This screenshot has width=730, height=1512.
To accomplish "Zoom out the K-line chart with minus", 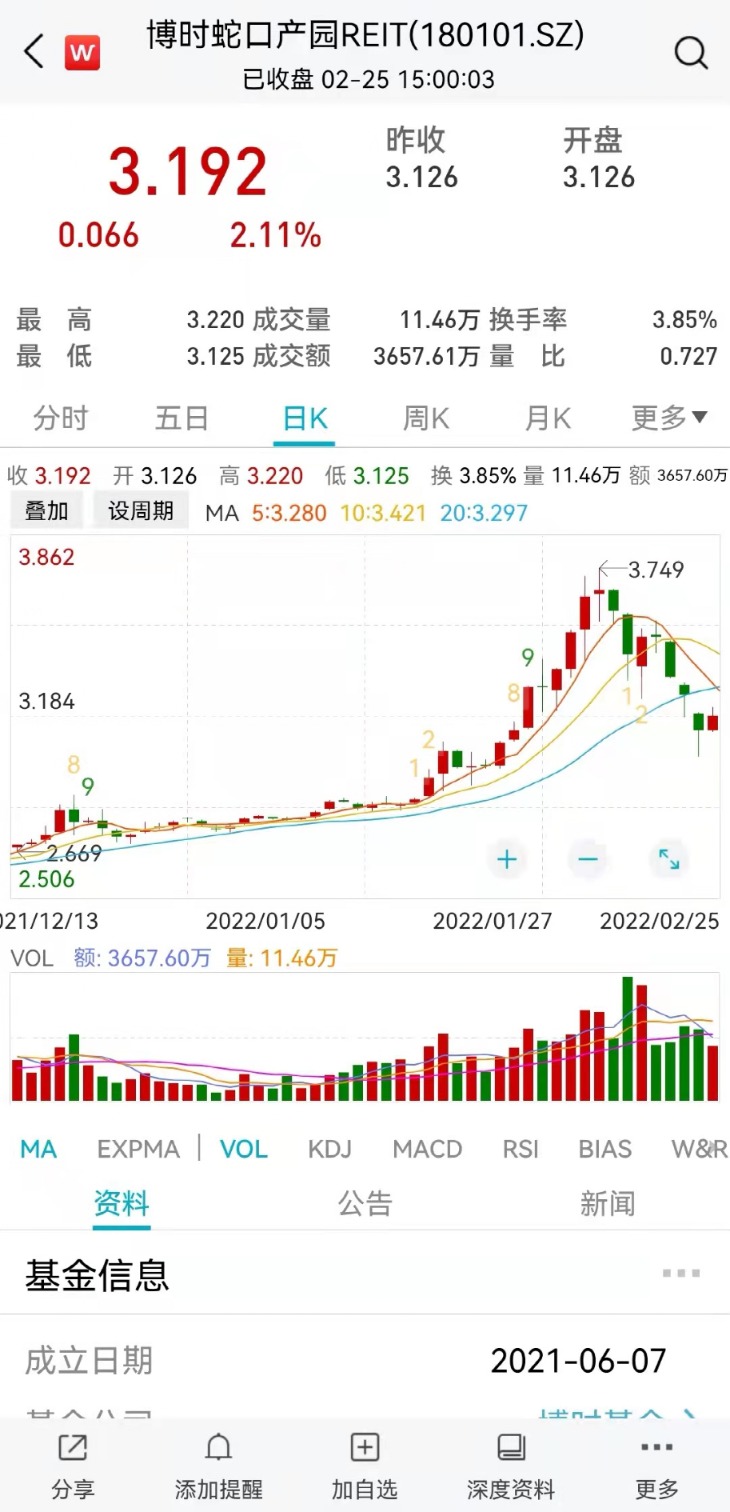I will (x=588, y=859).
